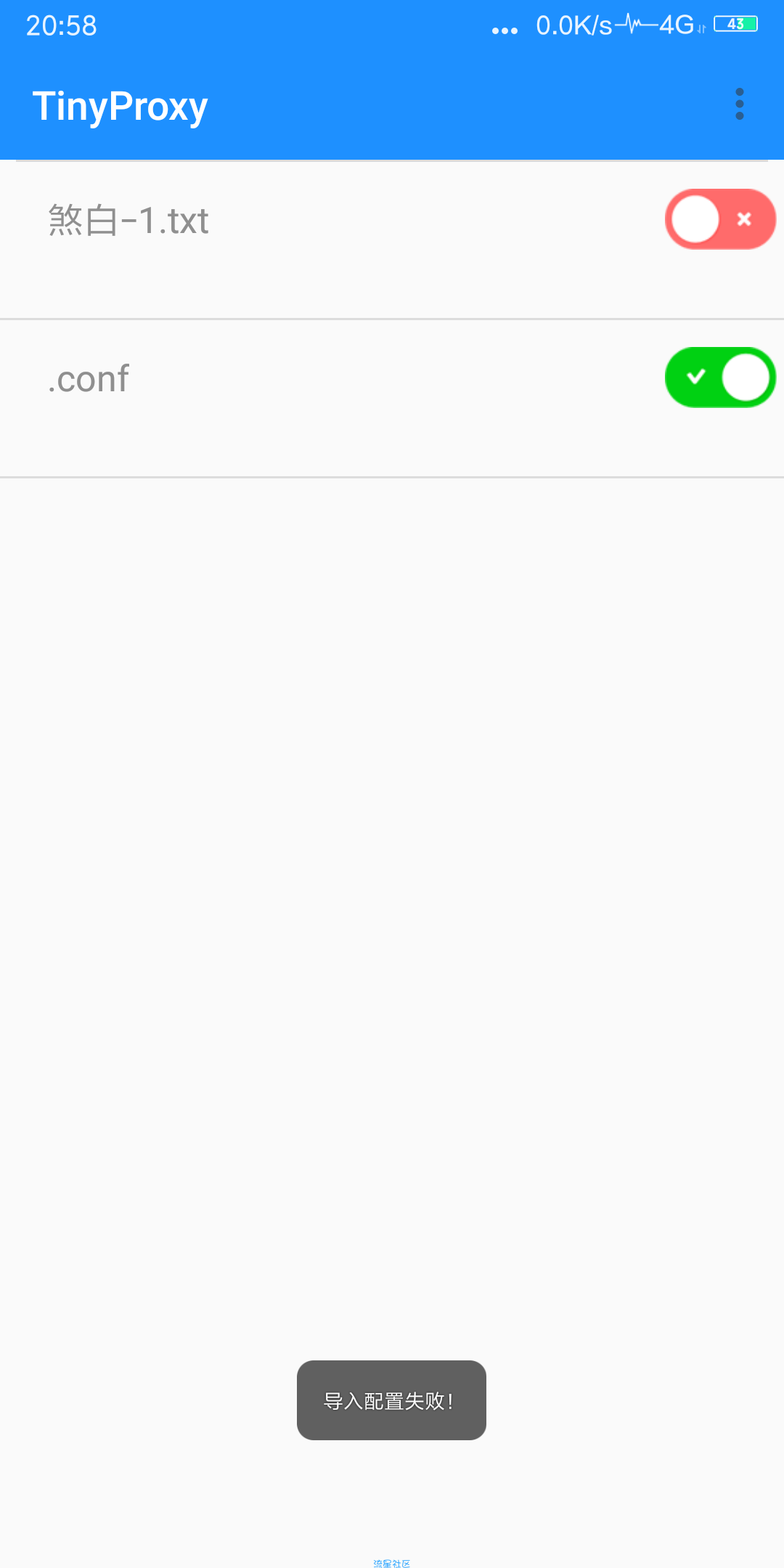Enable the 煞白-1.txt config switch

[x=719, y=219]
